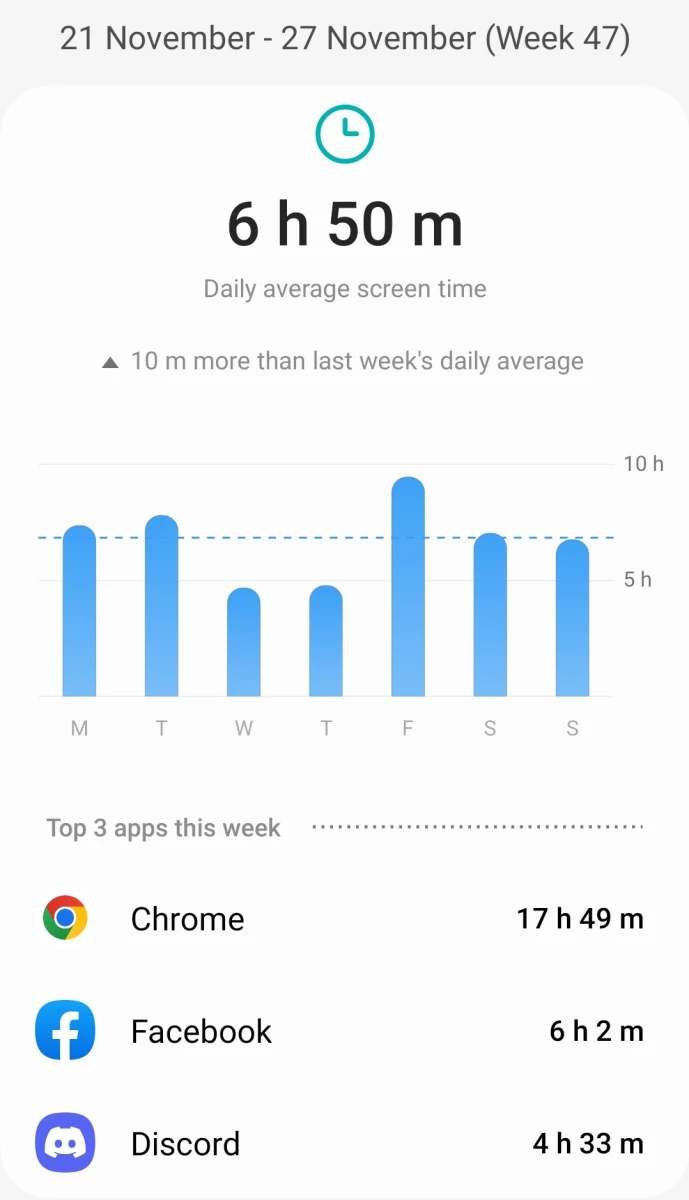The height and width of the screenshot is (1200, 689).
Task: Select Friday's bar in the chart
Action: 408,587
